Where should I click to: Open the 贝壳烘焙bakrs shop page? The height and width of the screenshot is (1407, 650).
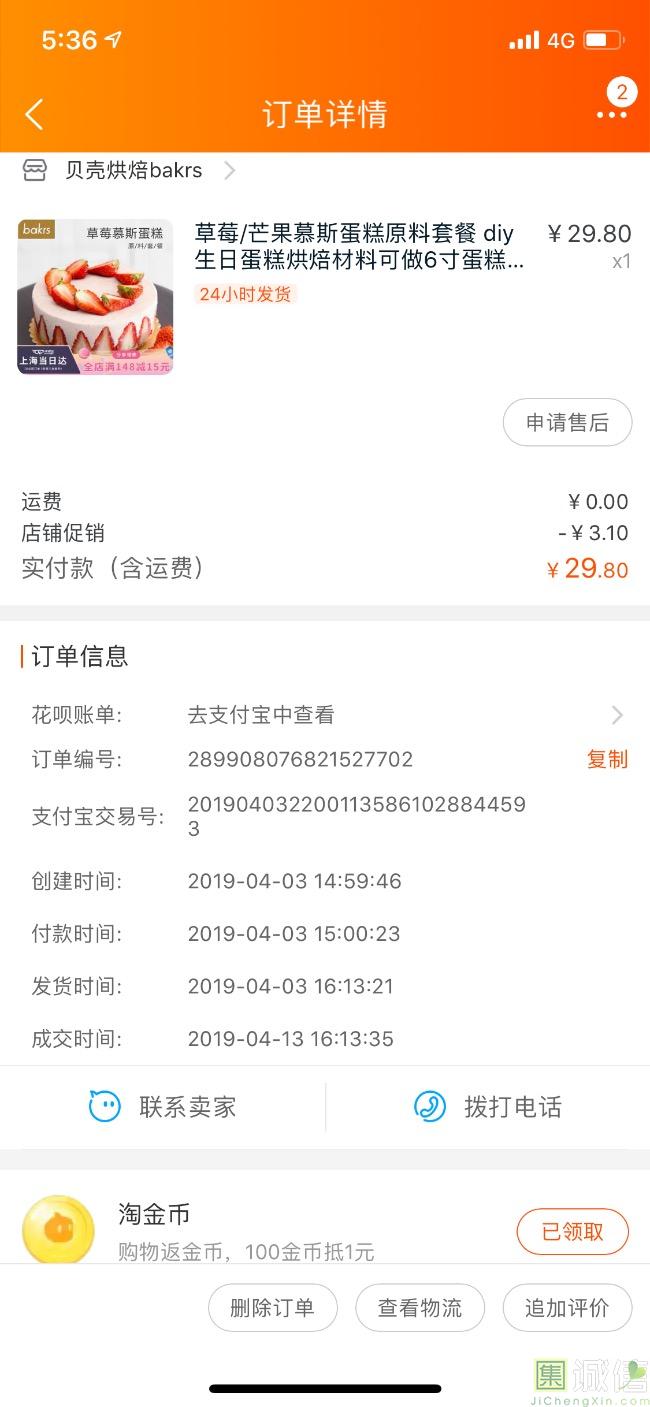tap(134, 170)
